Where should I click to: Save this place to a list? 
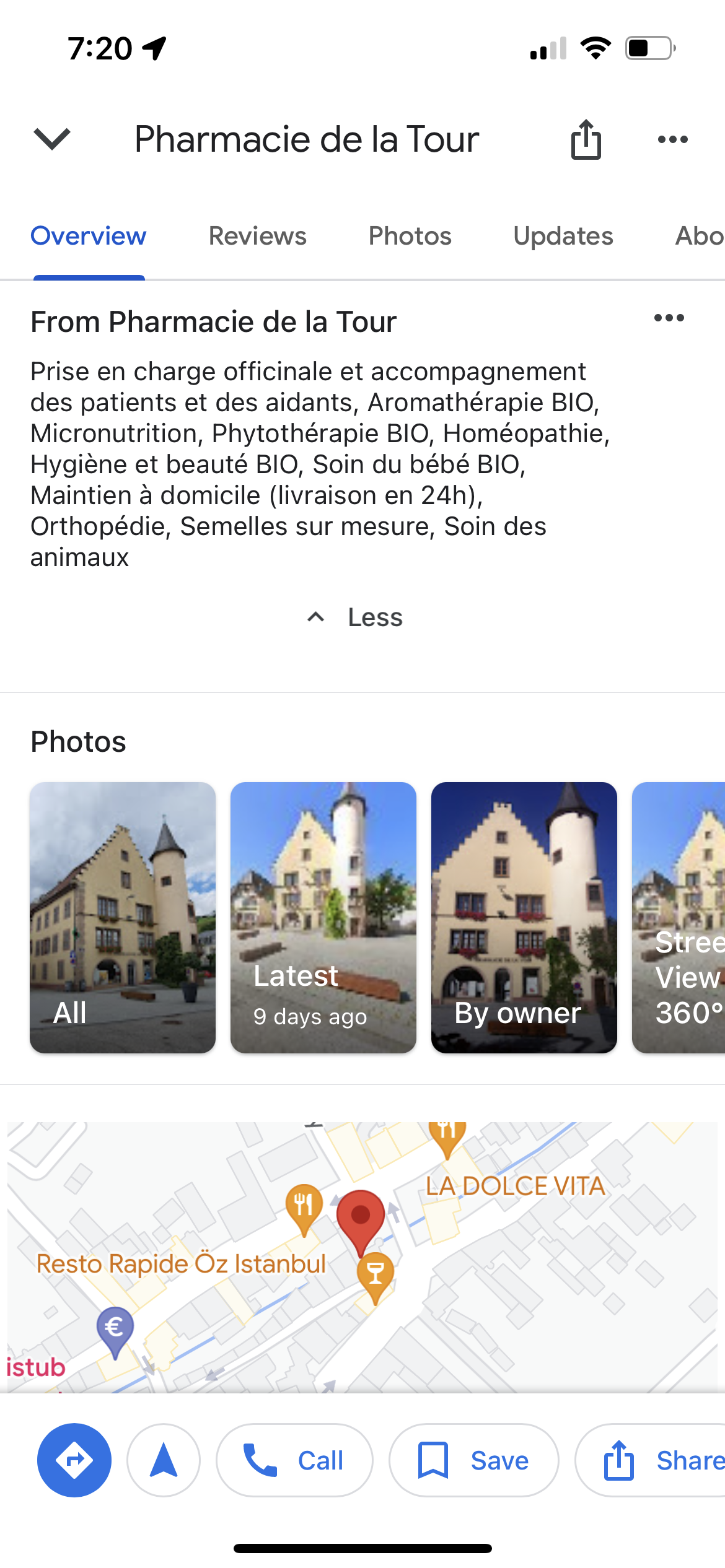point(473,1460)
